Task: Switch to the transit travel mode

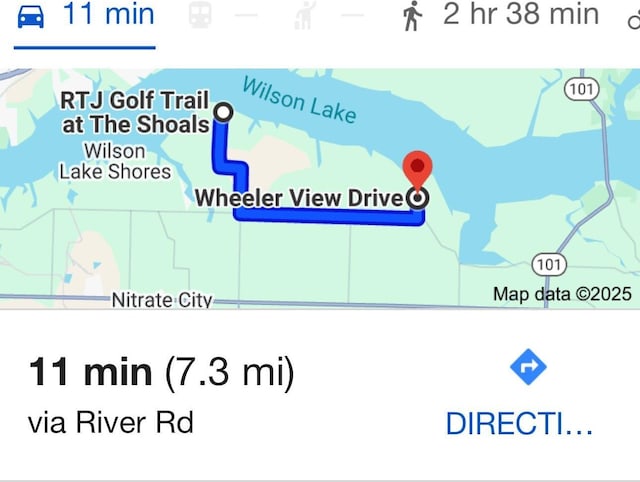Action: (200, 16)
